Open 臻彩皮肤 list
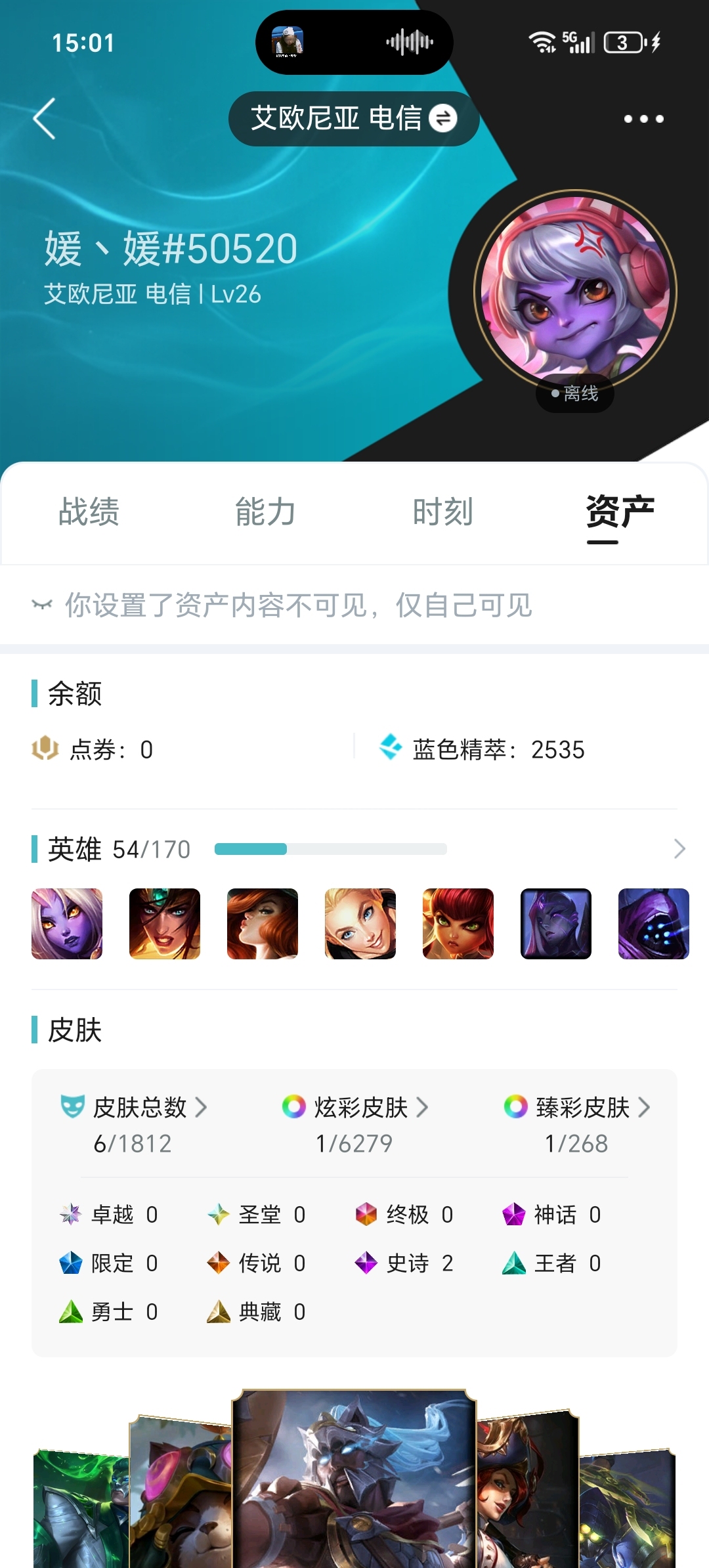 577,1125
